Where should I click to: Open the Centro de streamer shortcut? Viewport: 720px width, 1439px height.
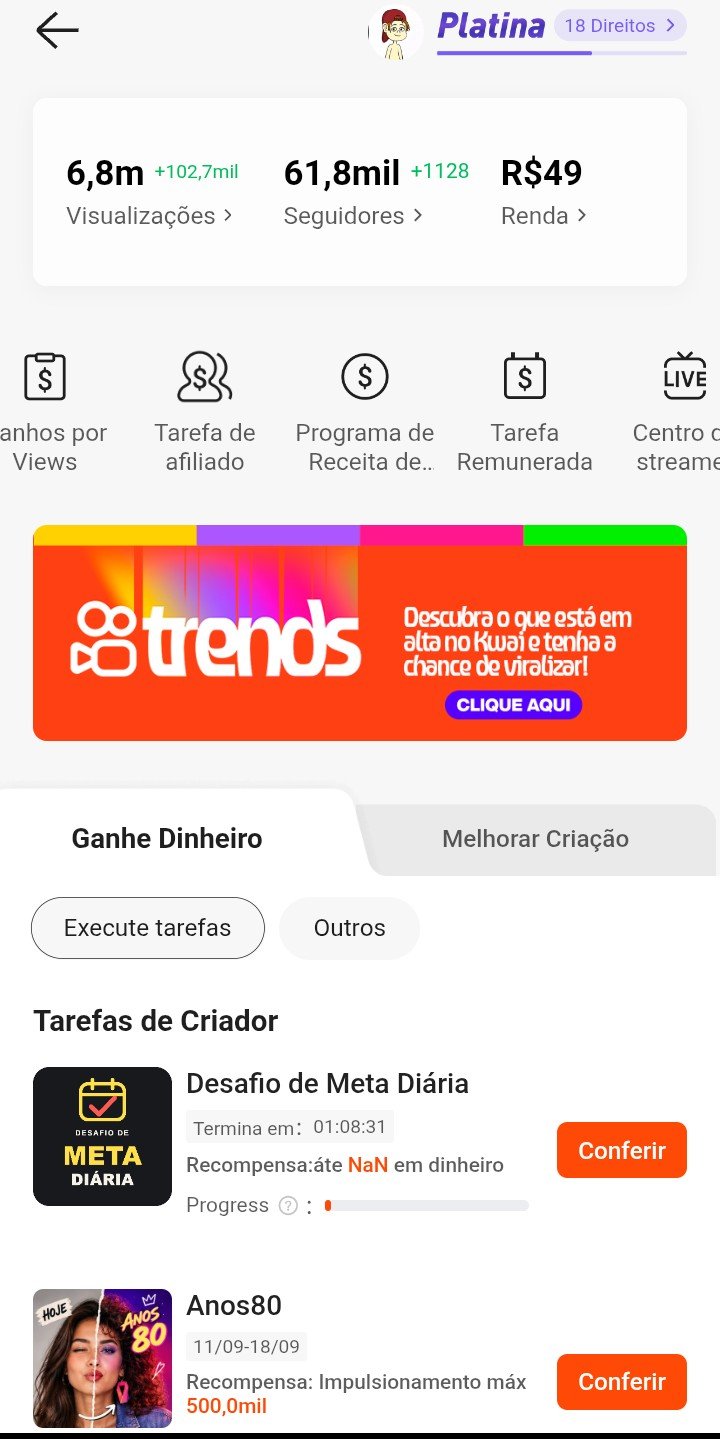(x=677, y=412)
